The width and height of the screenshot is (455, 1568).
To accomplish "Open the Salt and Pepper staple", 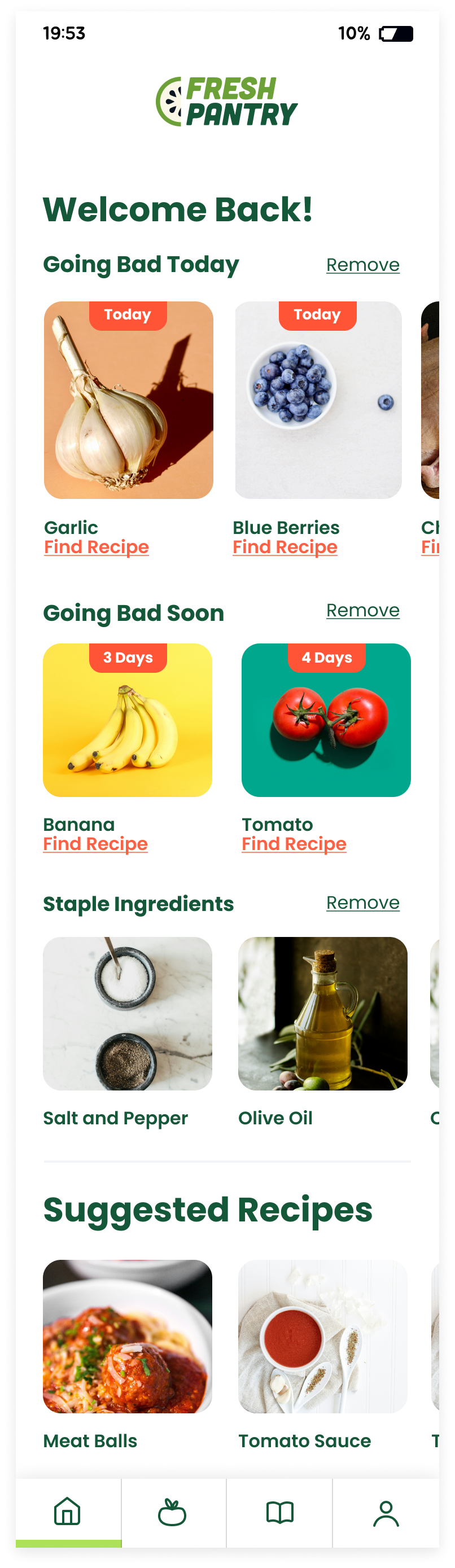I will point(128,1013).
